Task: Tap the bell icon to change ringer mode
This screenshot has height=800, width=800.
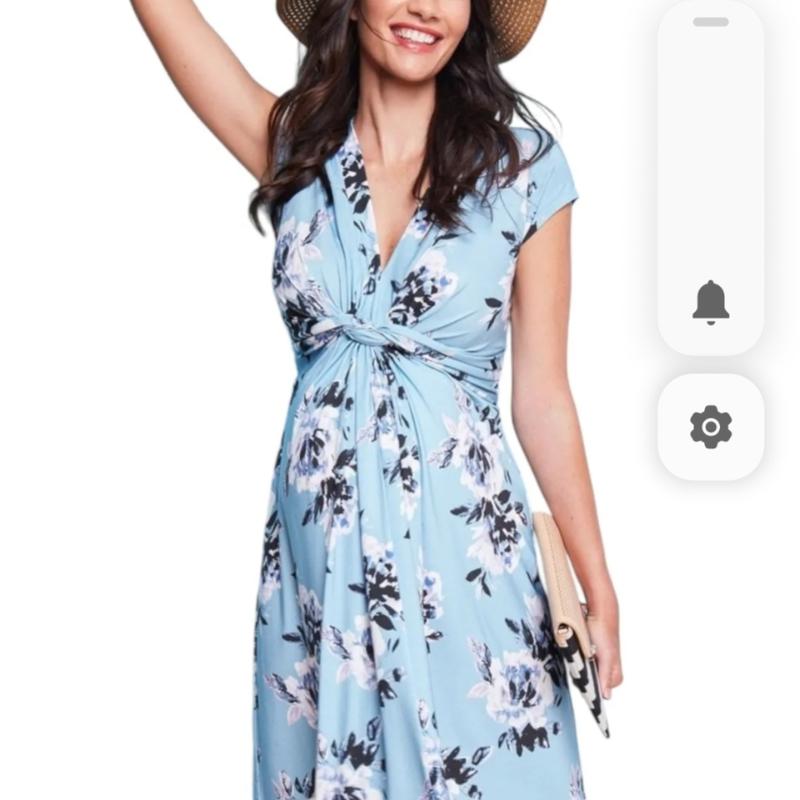Action: (710, 301)
